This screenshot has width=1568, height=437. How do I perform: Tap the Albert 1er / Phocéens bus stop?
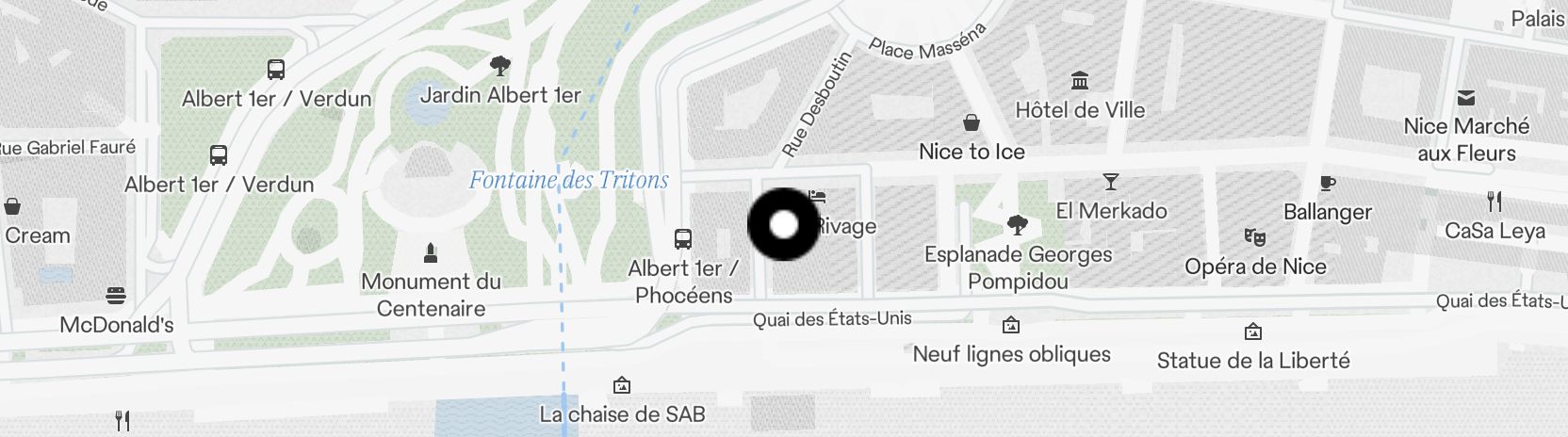[x=683, y=239]
